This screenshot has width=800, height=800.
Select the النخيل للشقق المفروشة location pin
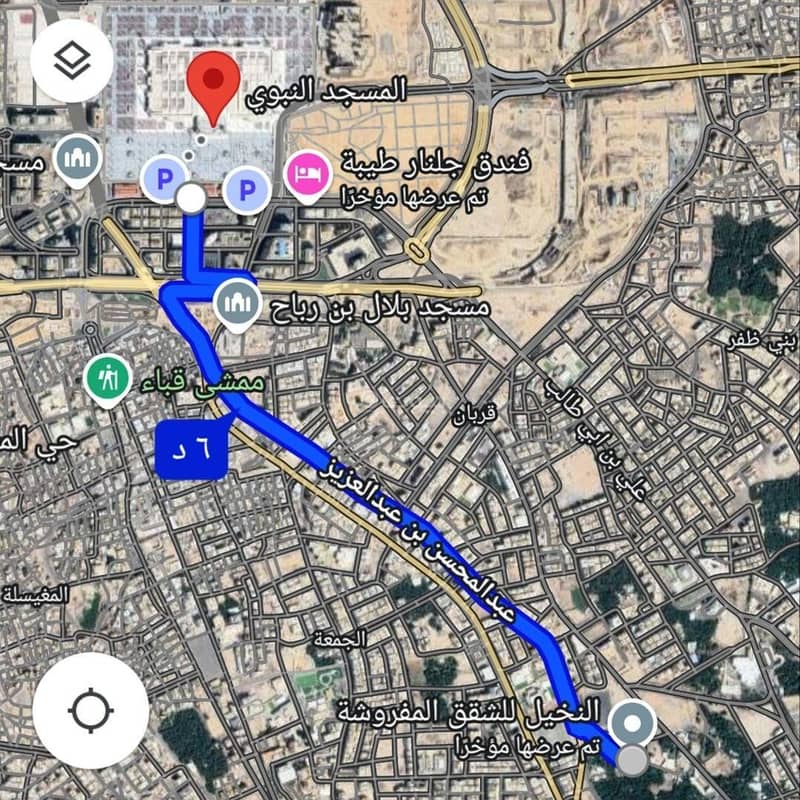[631, 723]
